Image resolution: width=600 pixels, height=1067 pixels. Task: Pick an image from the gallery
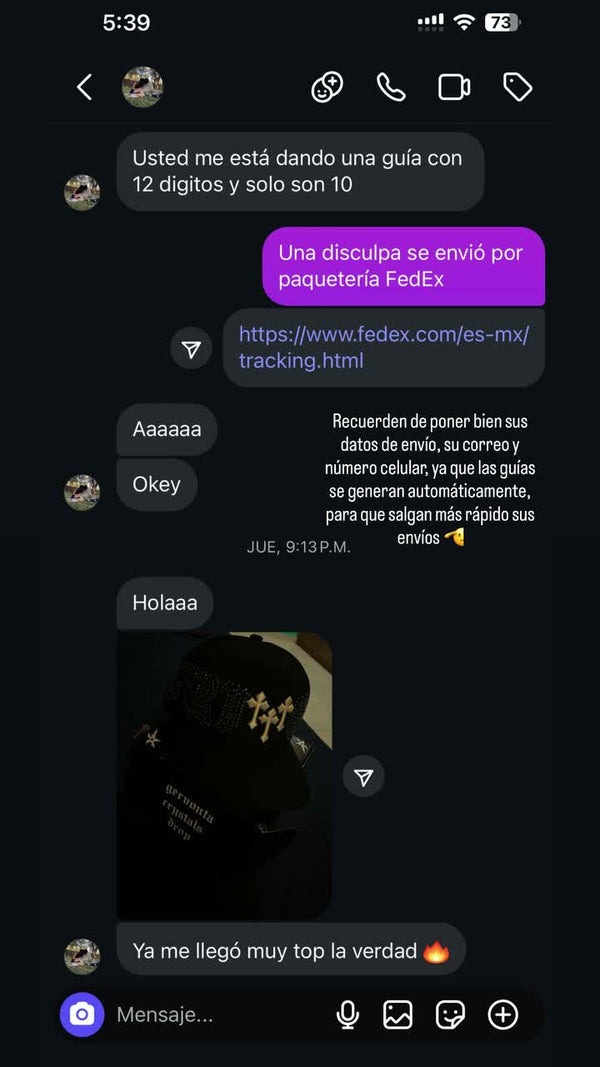coord(398,1015)
